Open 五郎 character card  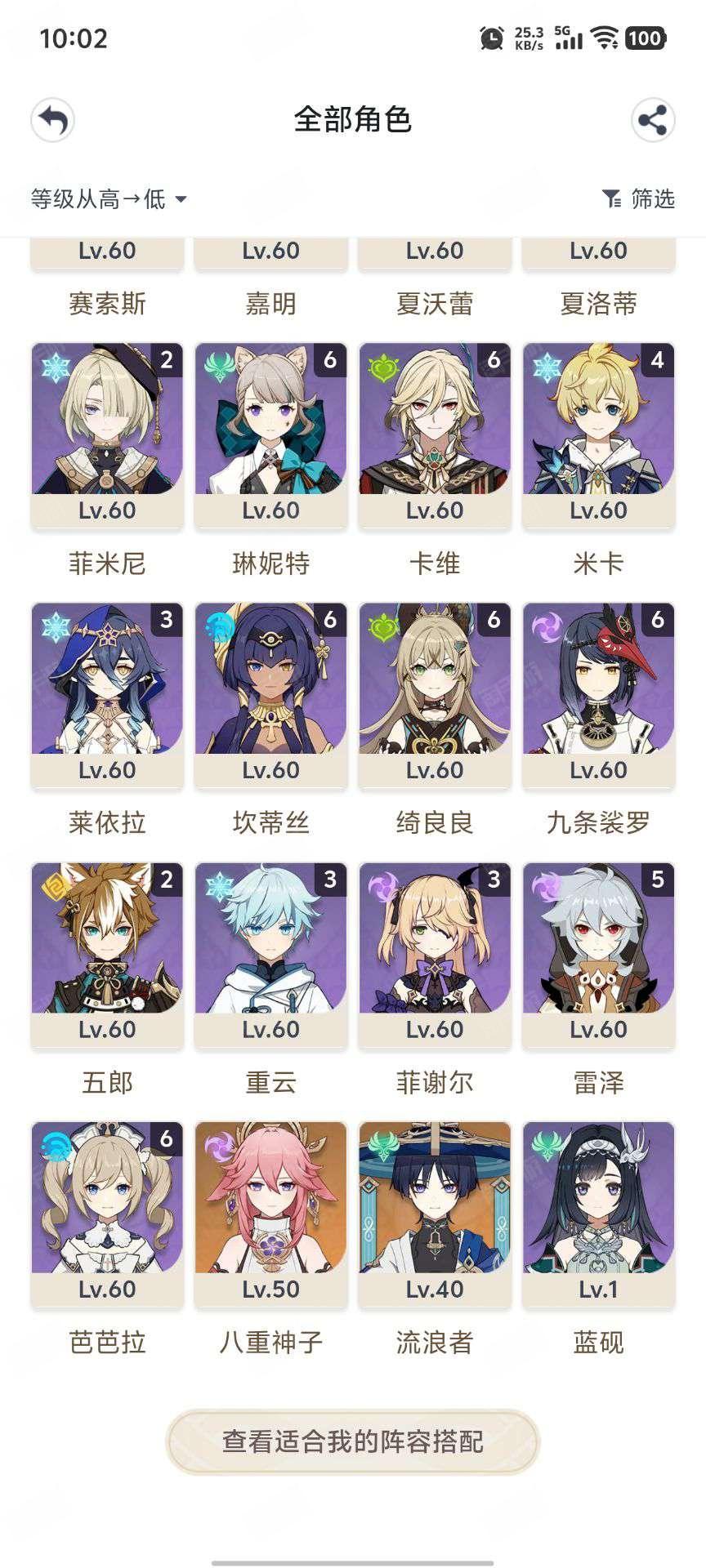(x=107, y=955)
